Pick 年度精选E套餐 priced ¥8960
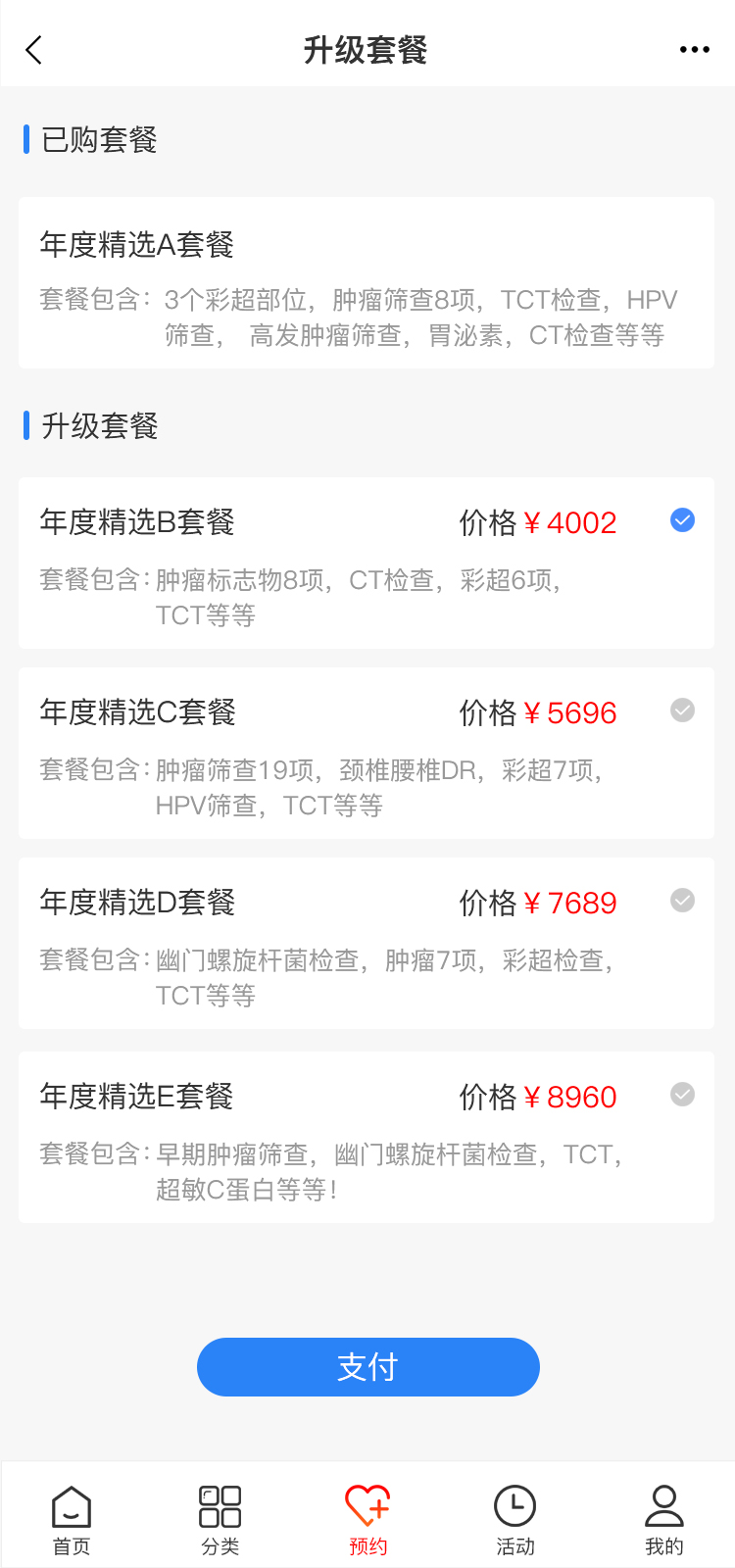The height and width of the screenshot is (1568, 735). [682, 1095]
